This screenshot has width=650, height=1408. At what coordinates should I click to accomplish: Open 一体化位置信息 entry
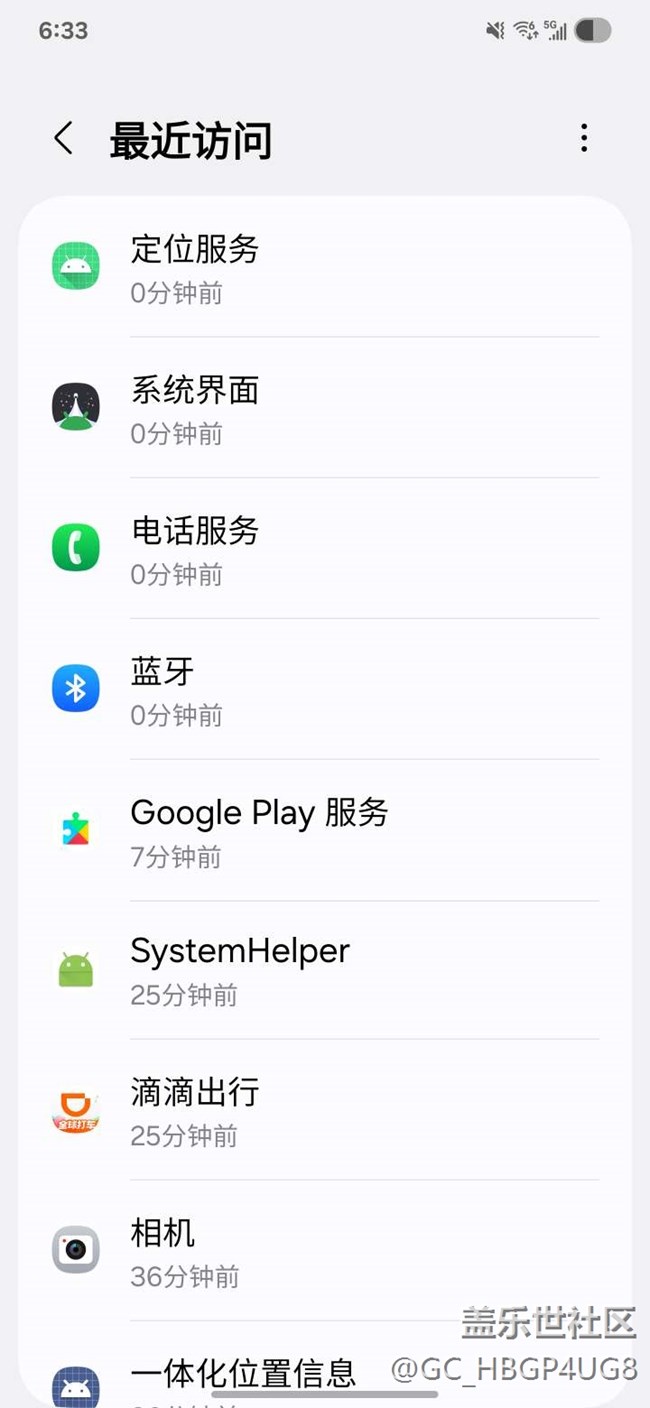click(243, 1374)
